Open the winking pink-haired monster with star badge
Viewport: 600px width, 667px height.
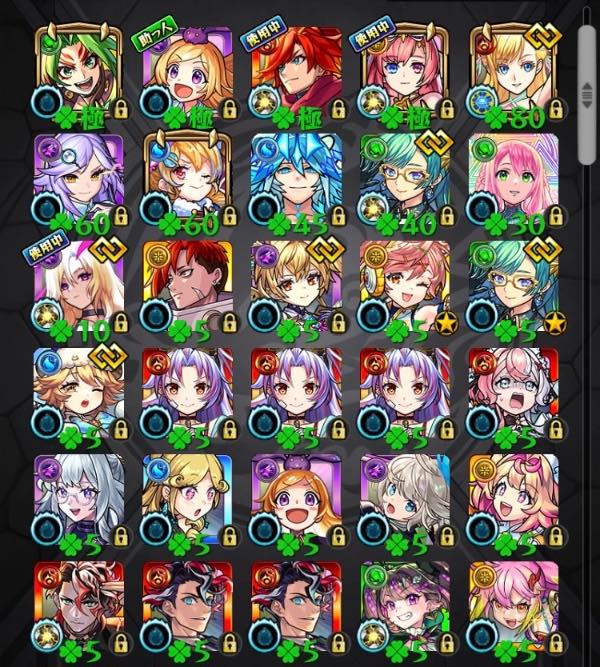pos(405,288)
